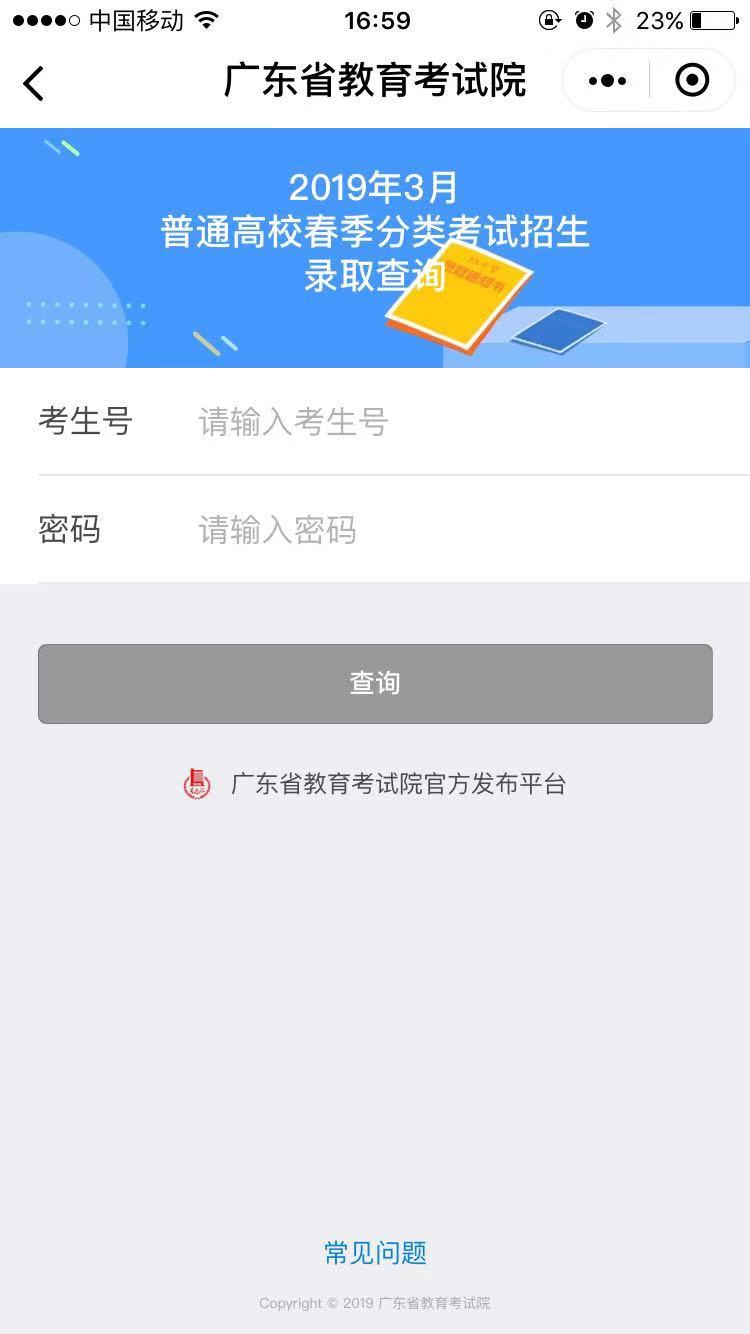Open the 常见问题 link
The height and width of the screenshot is (1334, 750).
[375, 1253]
